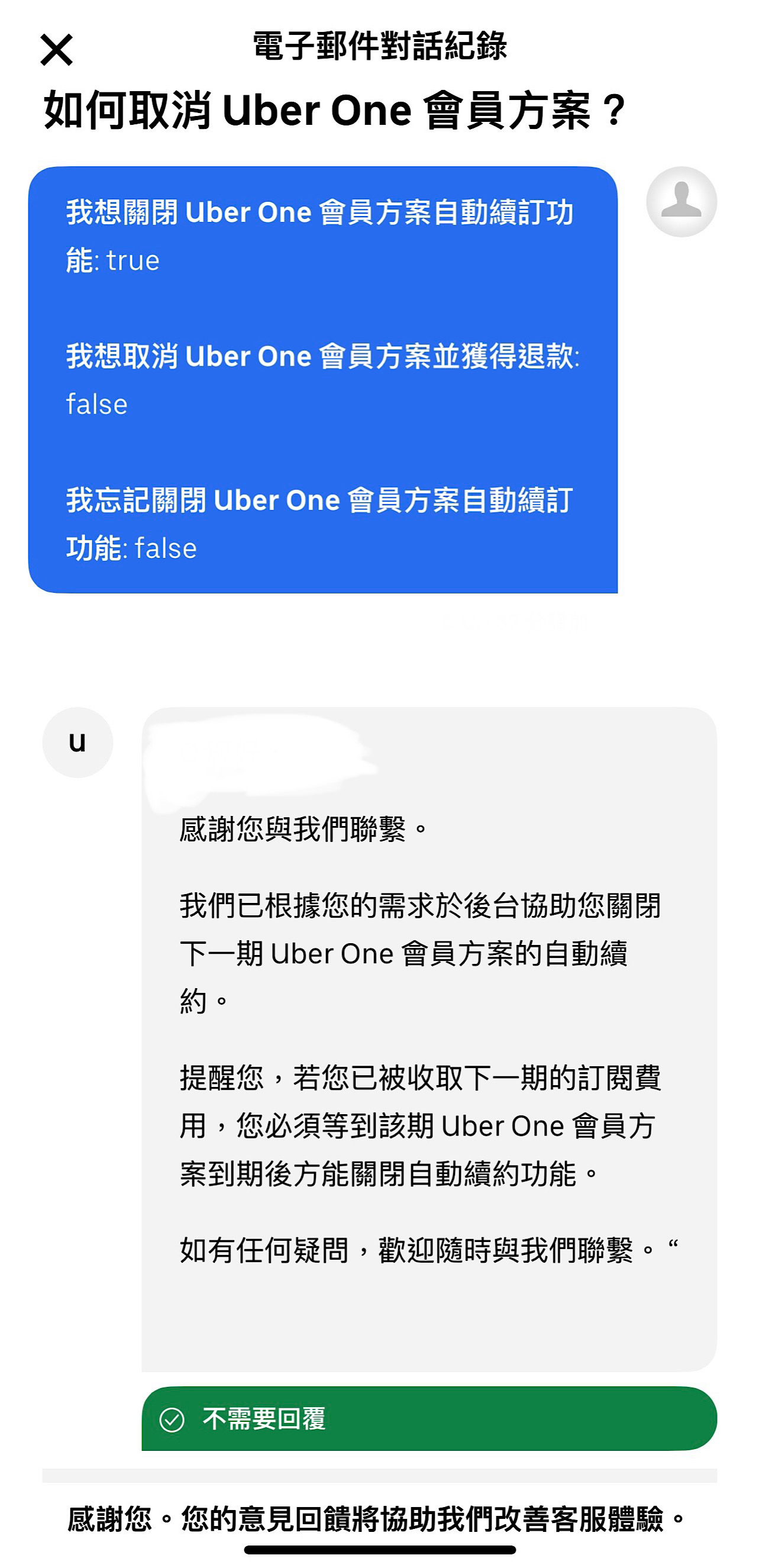759x1568 pixels.
Task: Tap the green 不需要回覆 button
Action: click(x=429, y=1418)
